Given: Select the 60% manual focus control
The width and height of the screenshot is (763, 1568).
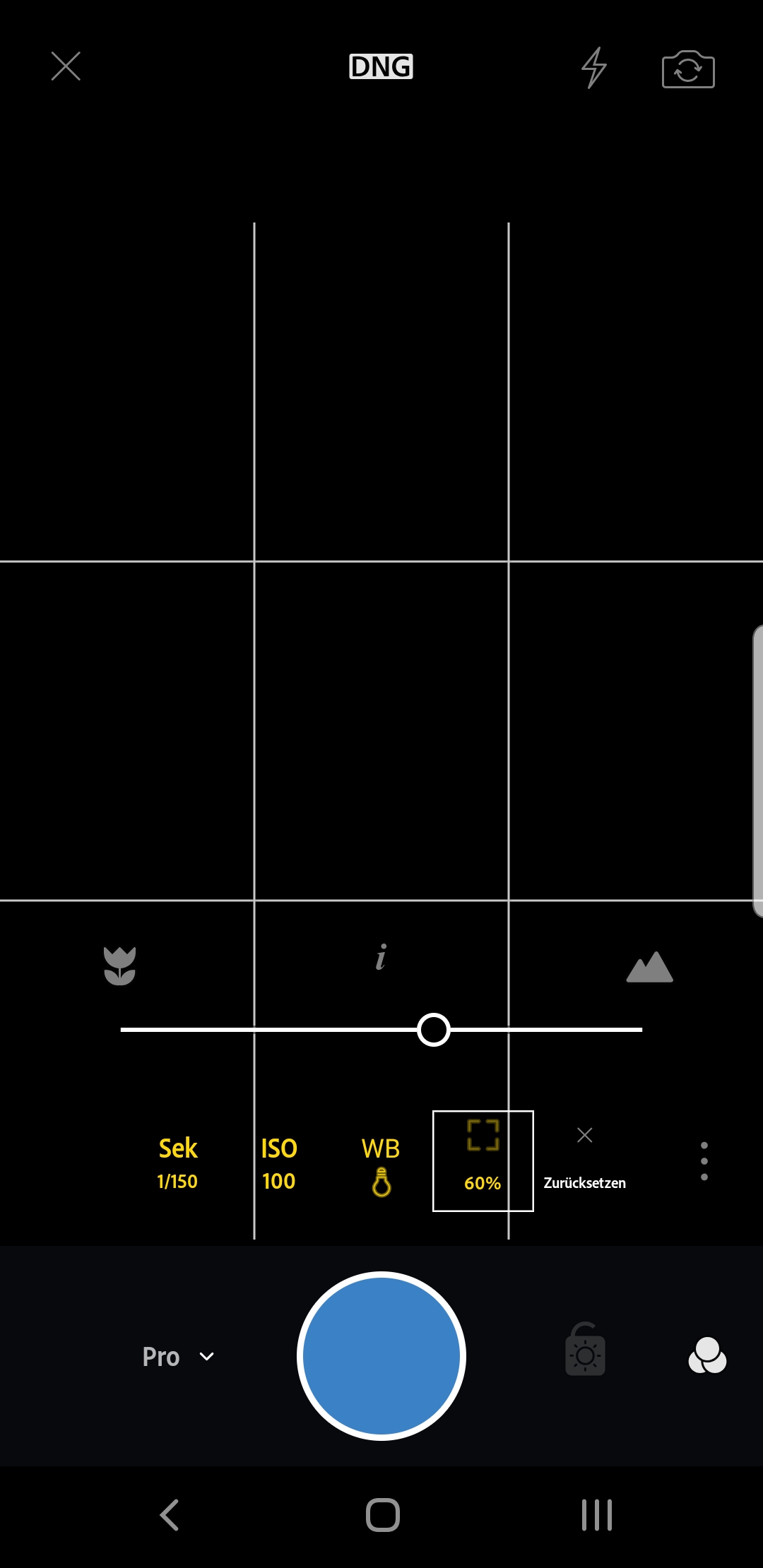Looking at the screenshot, I should 483,1161.
